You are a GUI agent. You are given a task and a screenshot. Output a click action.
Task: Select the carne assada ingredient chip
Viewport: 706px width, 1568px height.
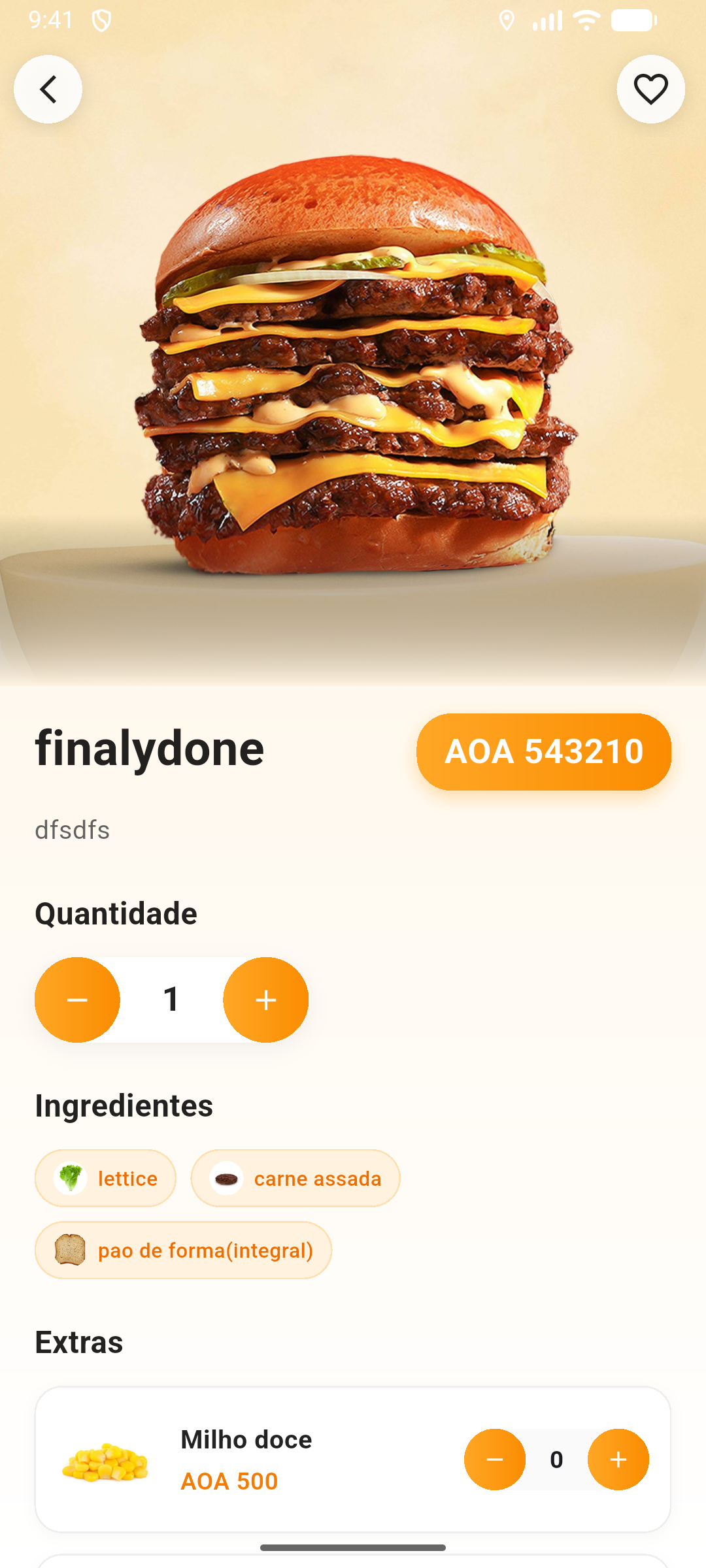pyautogui.click(x=295, y=1178)
